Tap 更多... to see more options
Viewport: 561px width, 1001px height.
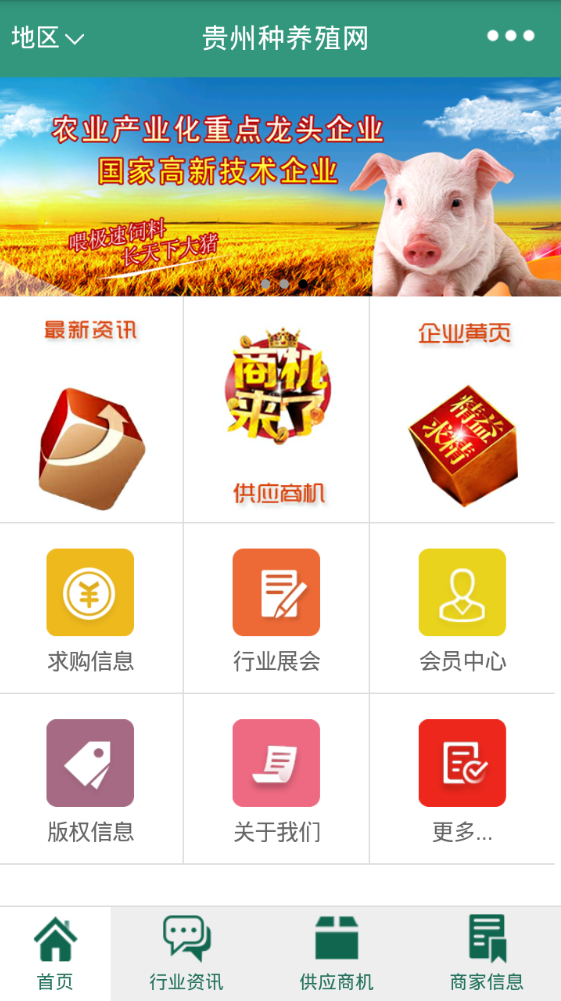click(x=463, y=779)
